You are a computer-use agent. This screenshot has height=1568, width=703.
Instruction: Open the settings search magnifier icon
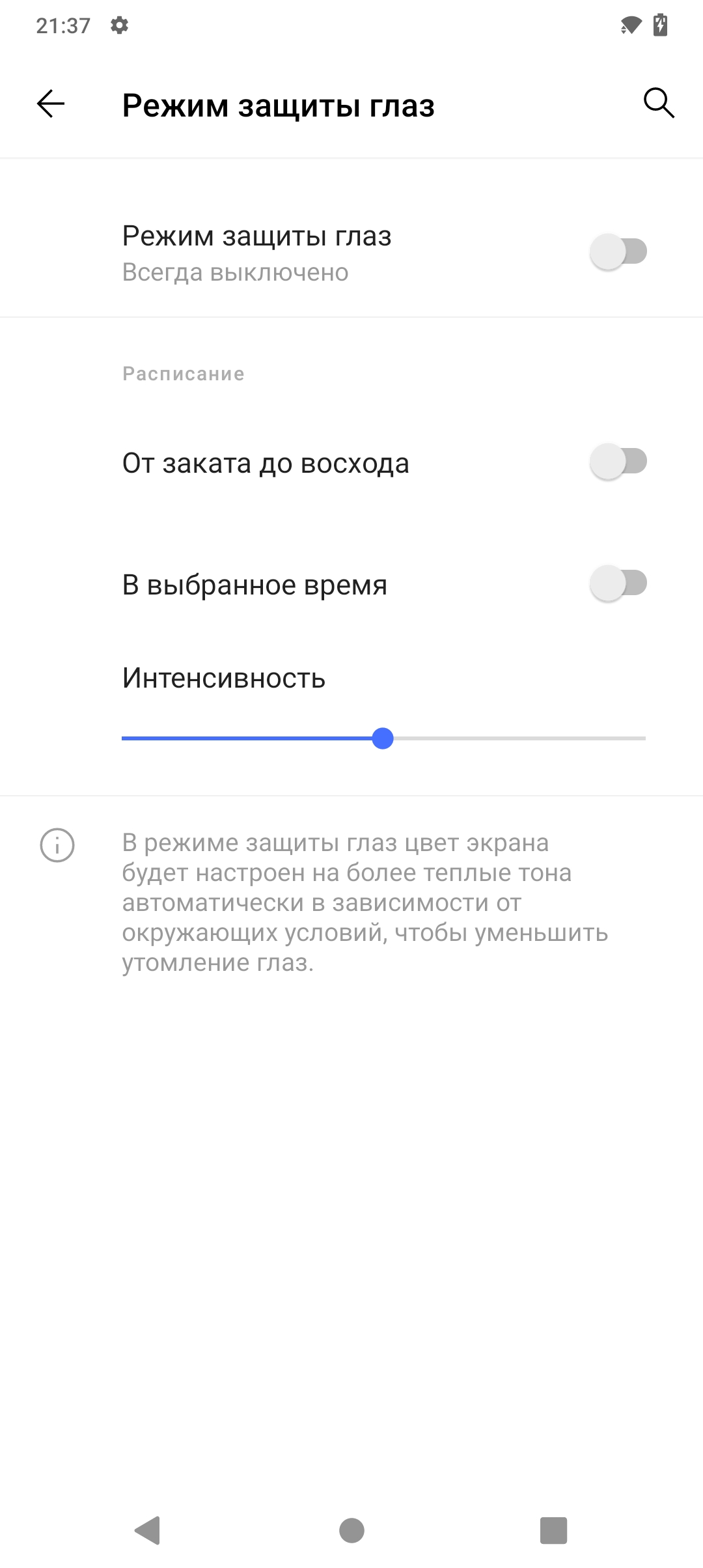[658, 103]
